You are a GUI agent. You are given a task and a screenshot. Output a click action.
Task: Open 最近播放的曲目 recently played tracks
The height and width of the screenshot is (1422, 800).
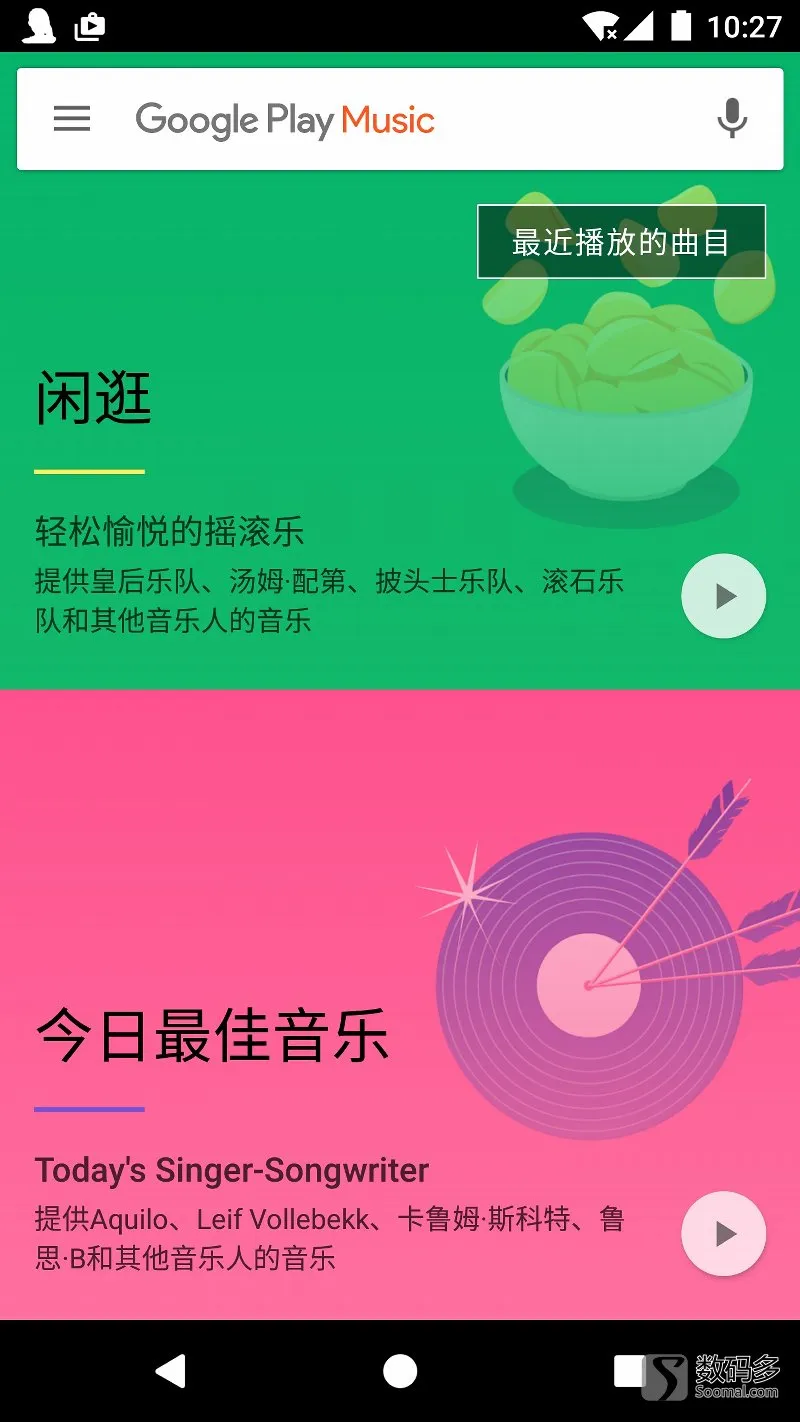[x=621, y=242]
